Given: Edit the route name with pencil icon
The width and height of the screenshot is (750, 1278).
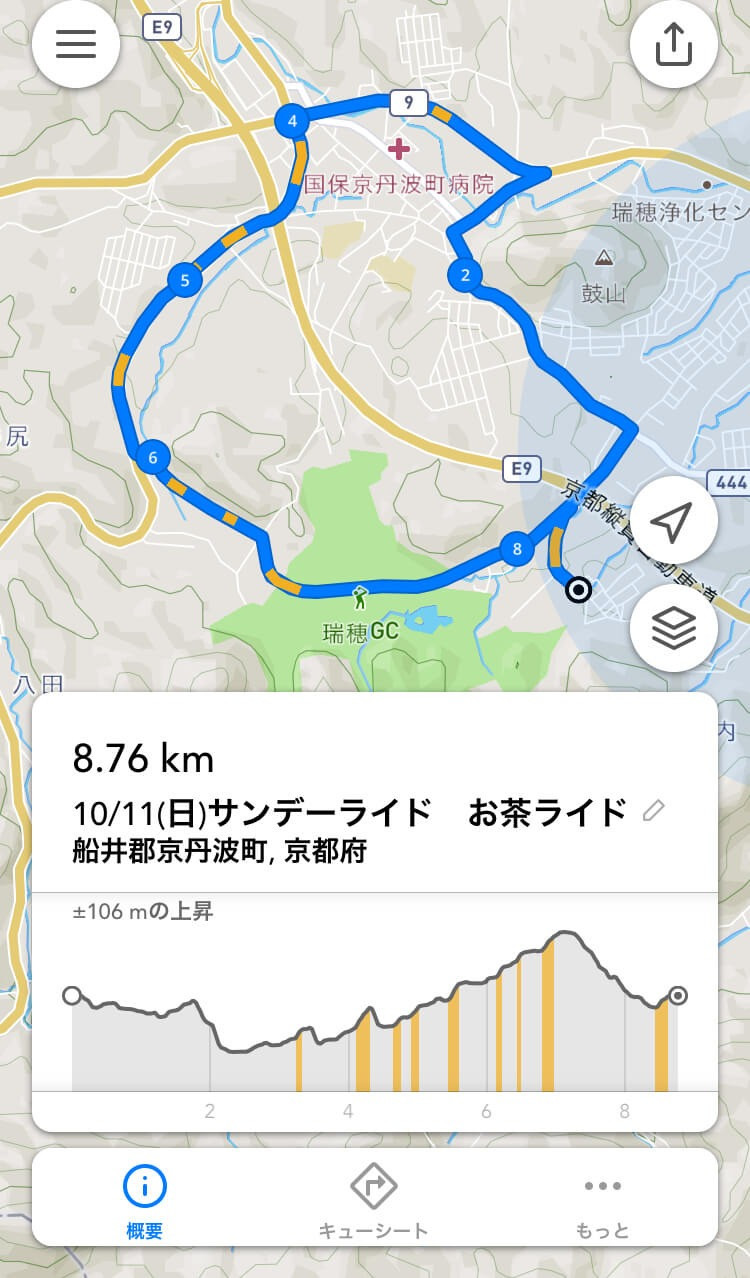Looking at the screenshot, I should (653, 811).
